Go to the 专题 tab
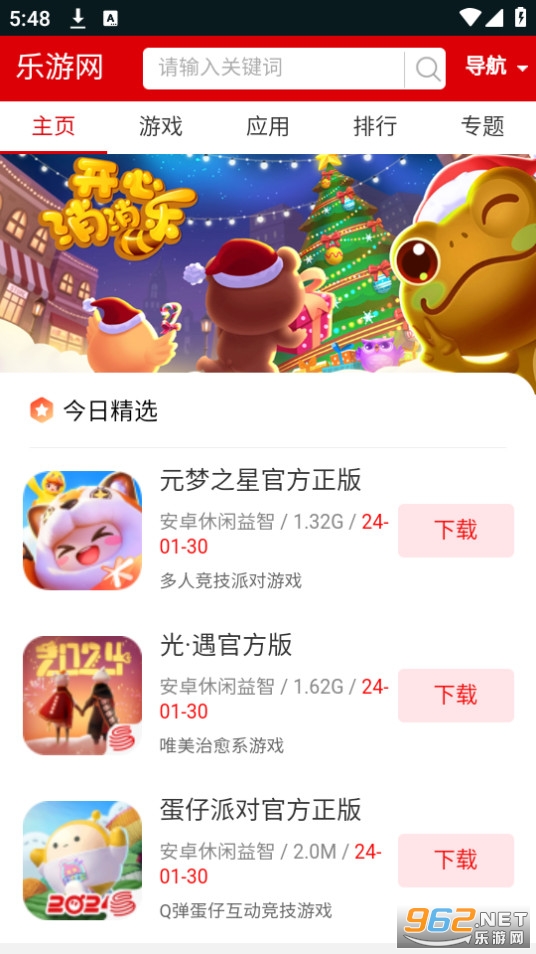536x954 pixels. pos(482,127)
